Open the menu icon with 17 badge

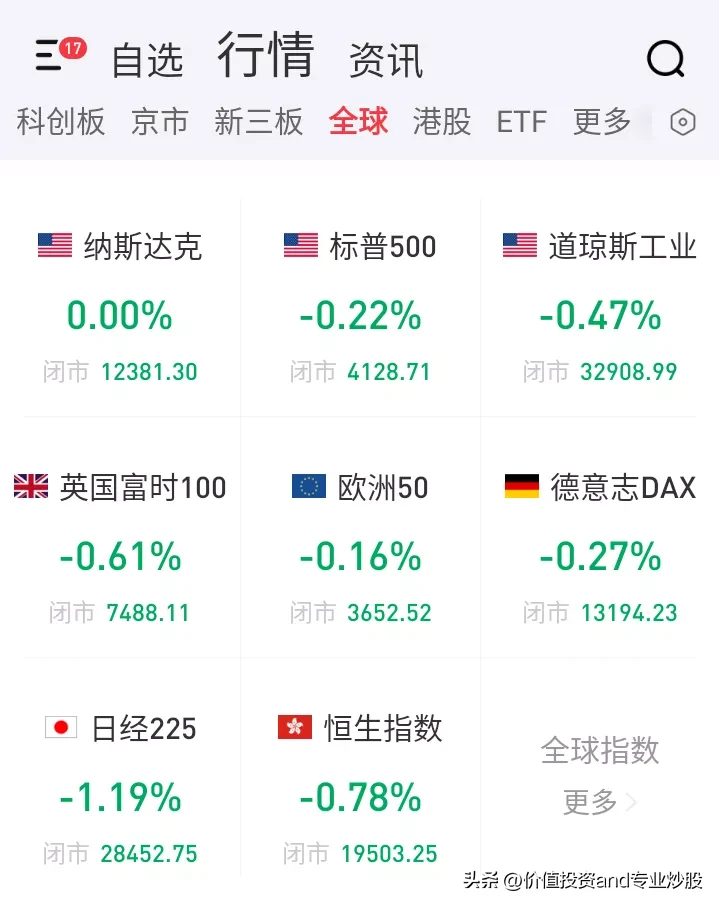pyautogui.click(x=52, y=56)
